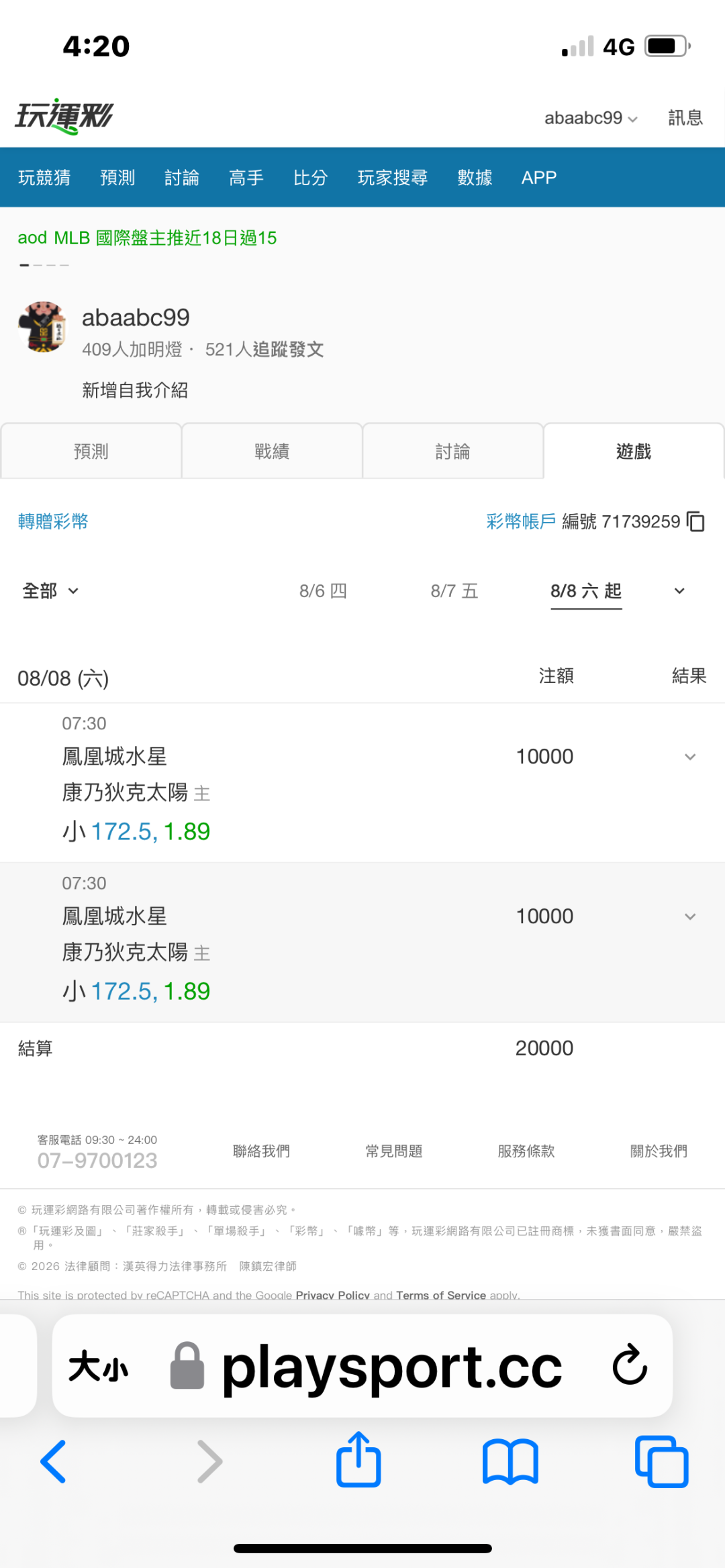Reload the page in Safari
Image resolution: width=725 pixels, height=1568 pixels.
click(x=630, y=1365)
